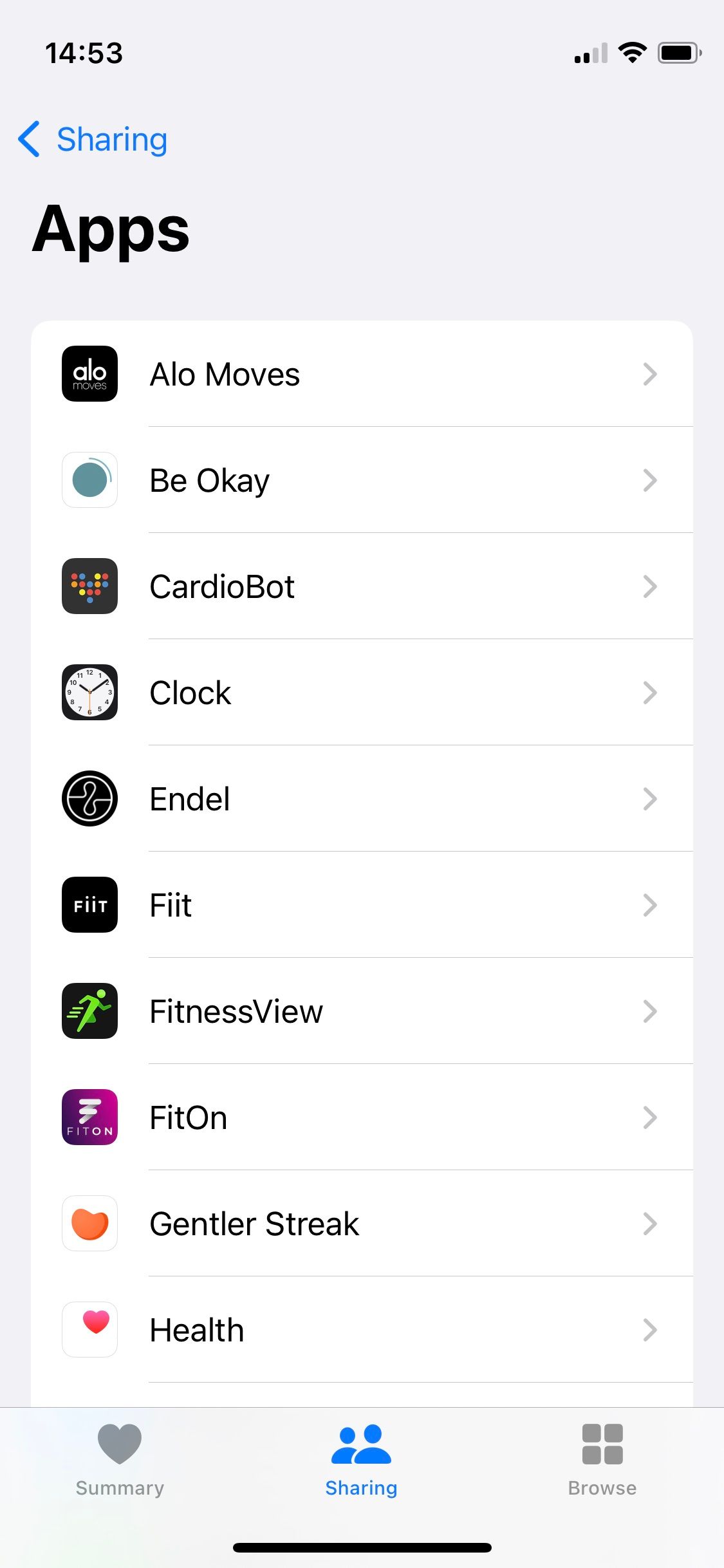Open the Alo Moves app row
724x1568 pixels.
click(x=362, y=374)
